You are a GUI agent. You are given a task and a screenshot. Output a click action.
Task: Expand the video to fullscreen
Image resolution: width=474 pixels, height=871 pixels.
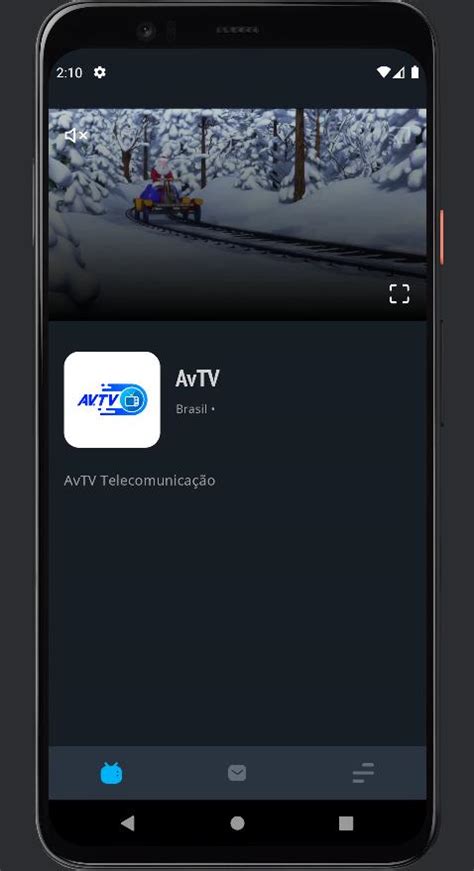pyautogui.click(x=399, y=294)
